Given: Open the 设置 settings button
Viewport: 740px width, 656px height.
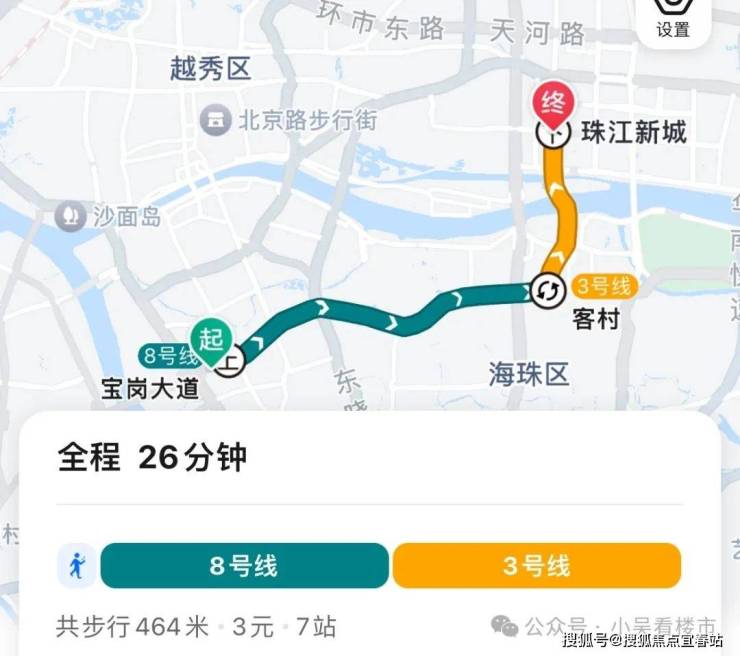Looking at the screenshot, I should 673,20.
